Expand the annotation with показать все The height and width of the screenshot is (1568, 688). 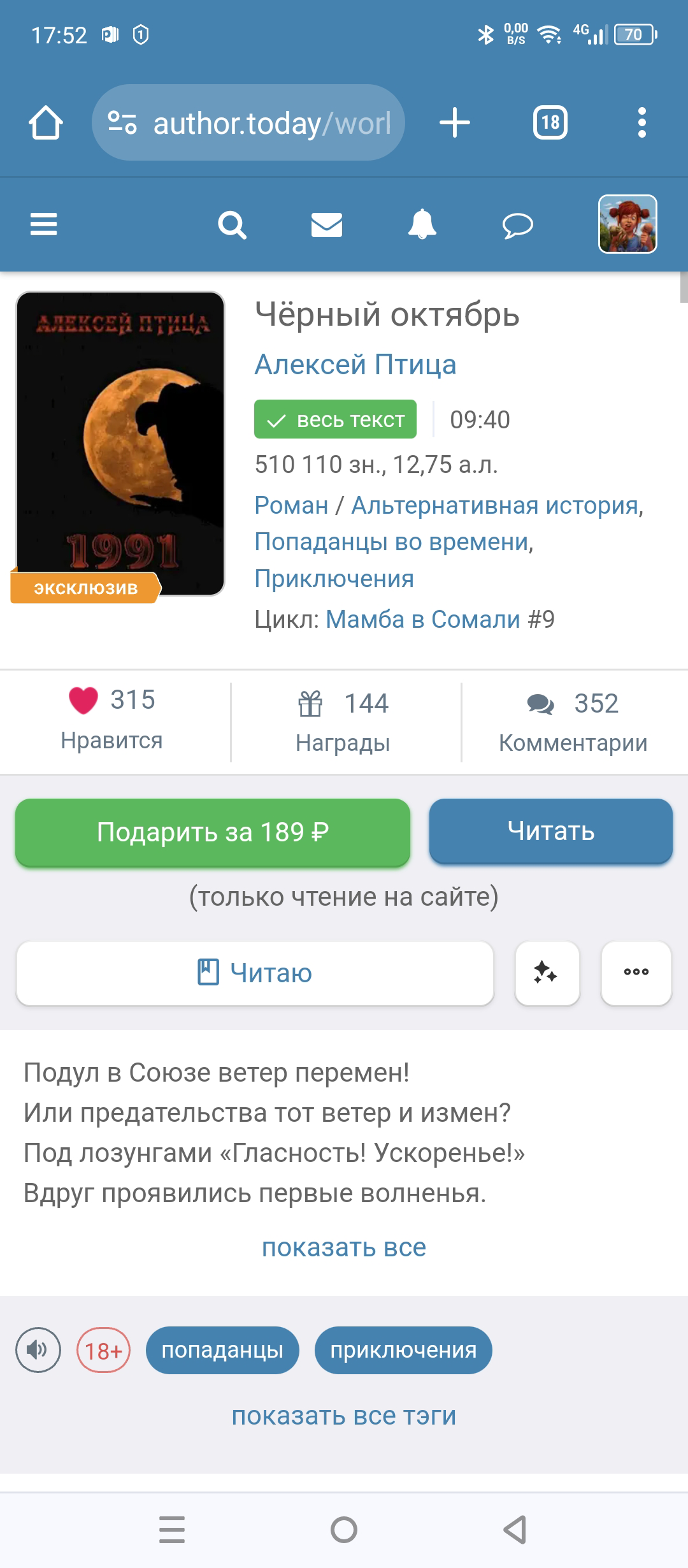tap(344, 1247)
